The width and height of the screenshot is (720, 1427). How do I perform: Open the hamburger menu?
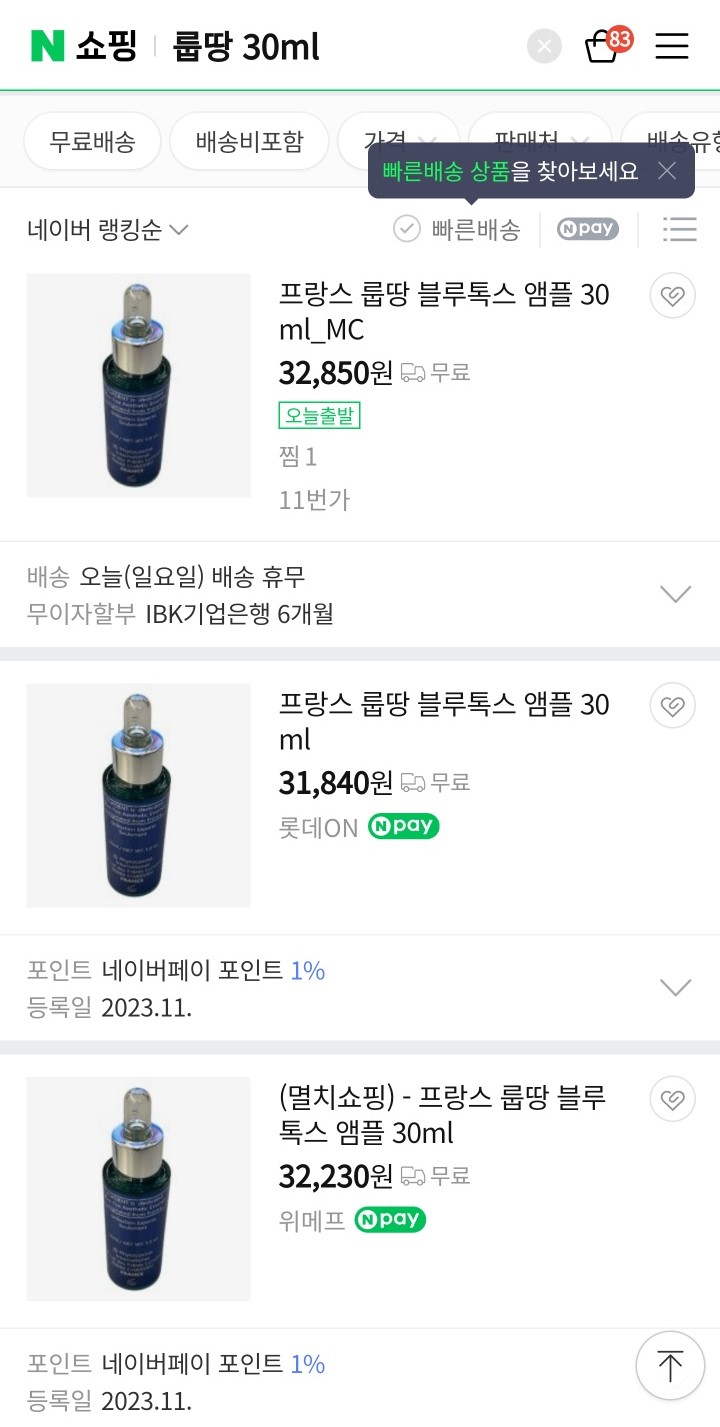(x=671, y=45)
